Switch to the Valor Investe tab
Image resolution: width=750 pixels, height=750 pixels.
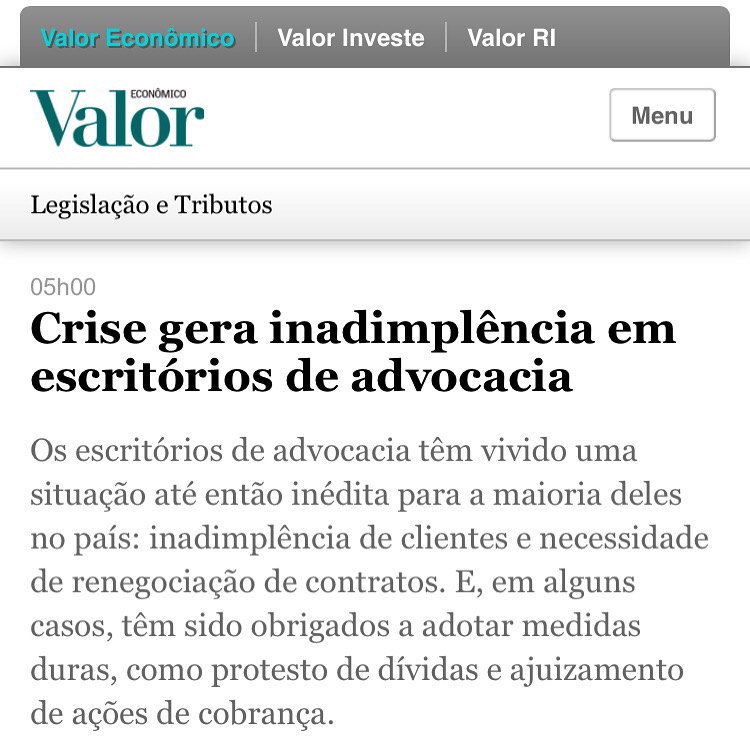[350, 39]
